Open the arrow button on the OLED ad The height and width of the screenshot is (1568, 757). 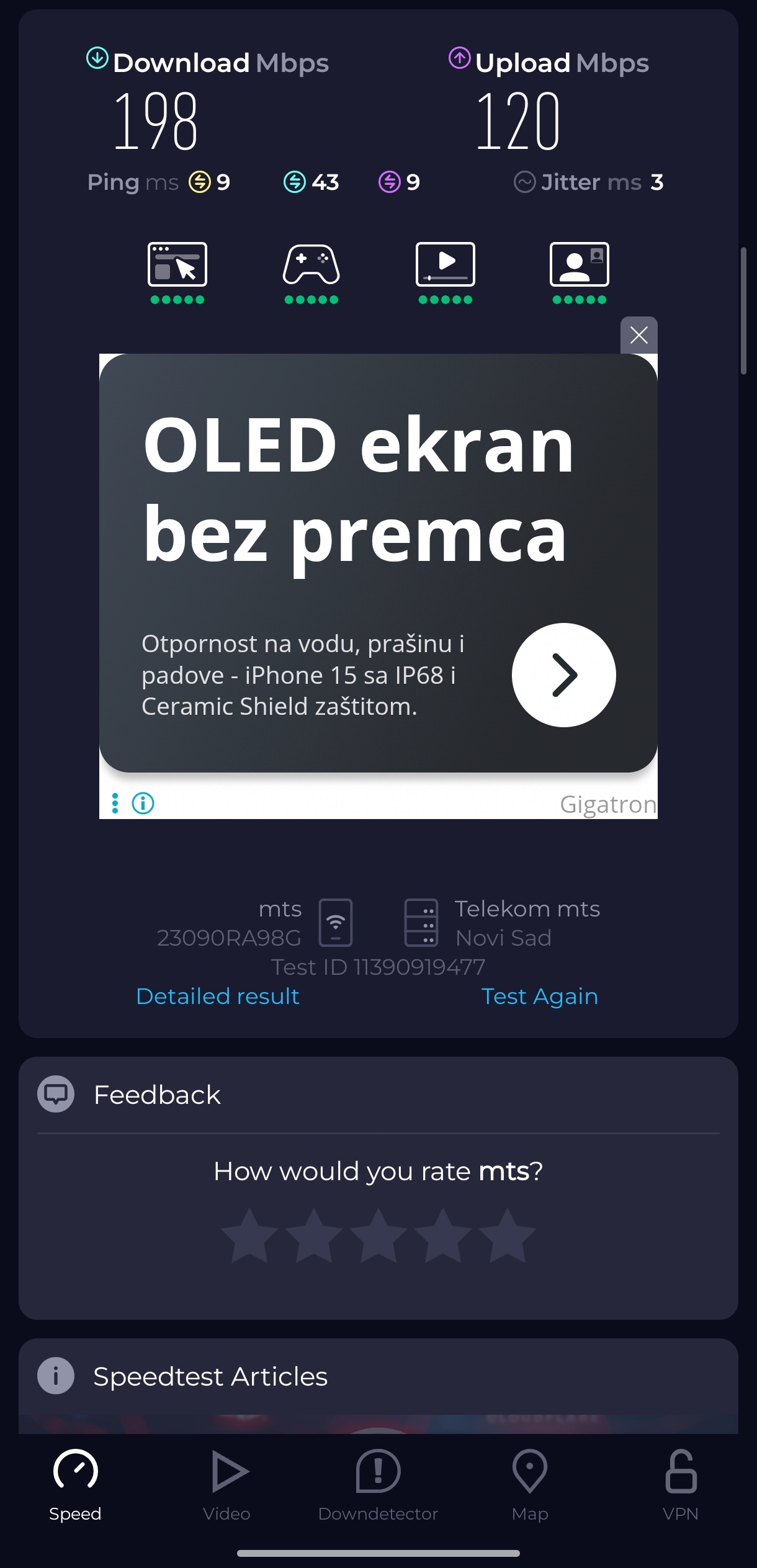coord(563,674)
